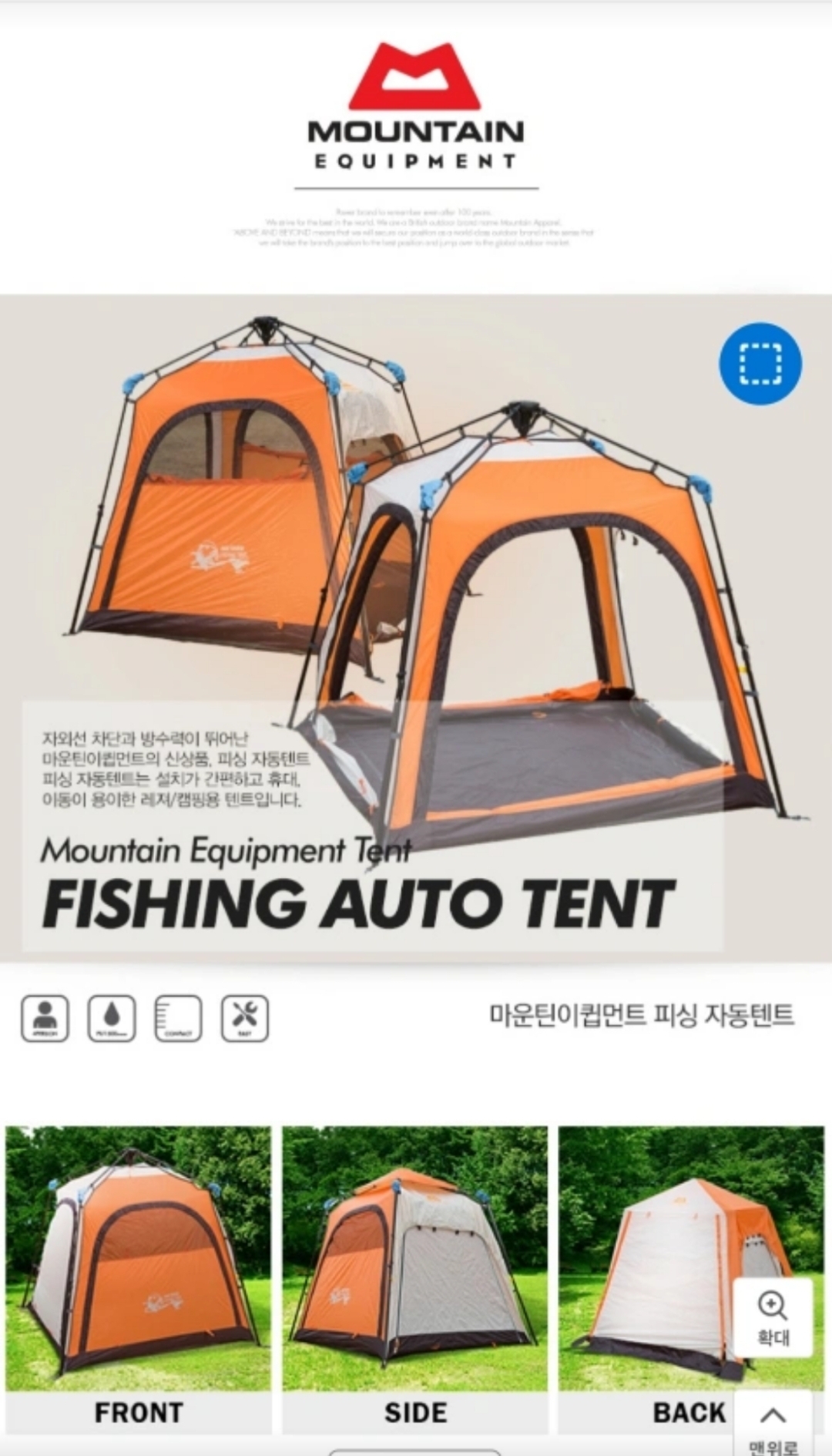Tap the blue dashed-square capture button

760,364
